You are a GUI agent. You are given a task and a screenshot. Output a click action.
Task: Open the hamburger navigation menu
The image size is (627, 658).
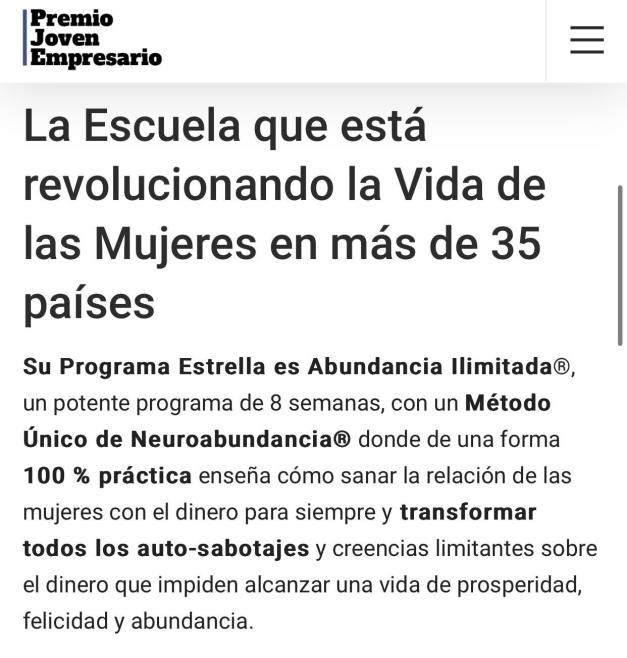(586, 39)
